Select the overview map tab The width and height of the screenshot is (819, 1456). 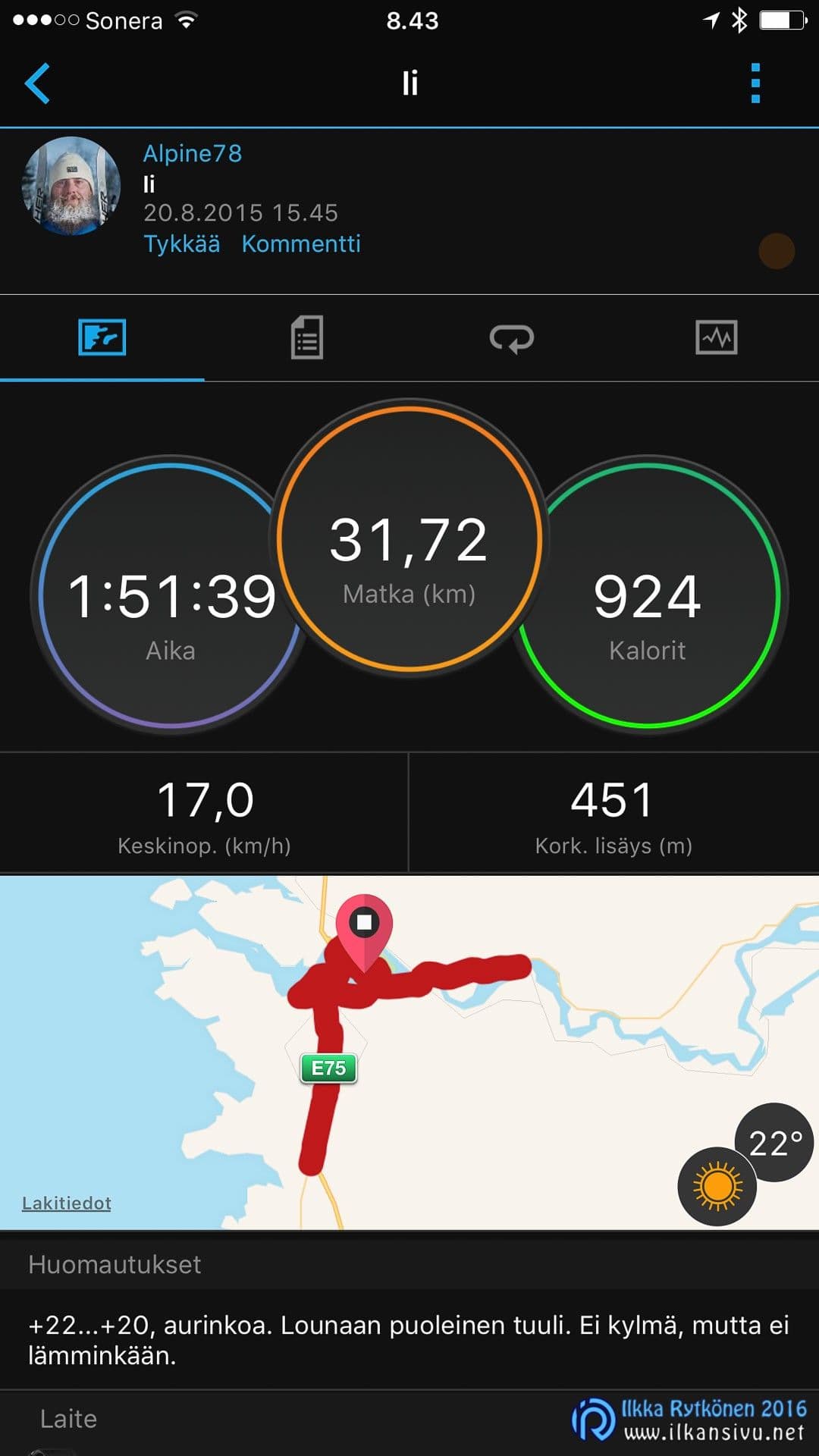click(x=102, y=337)
